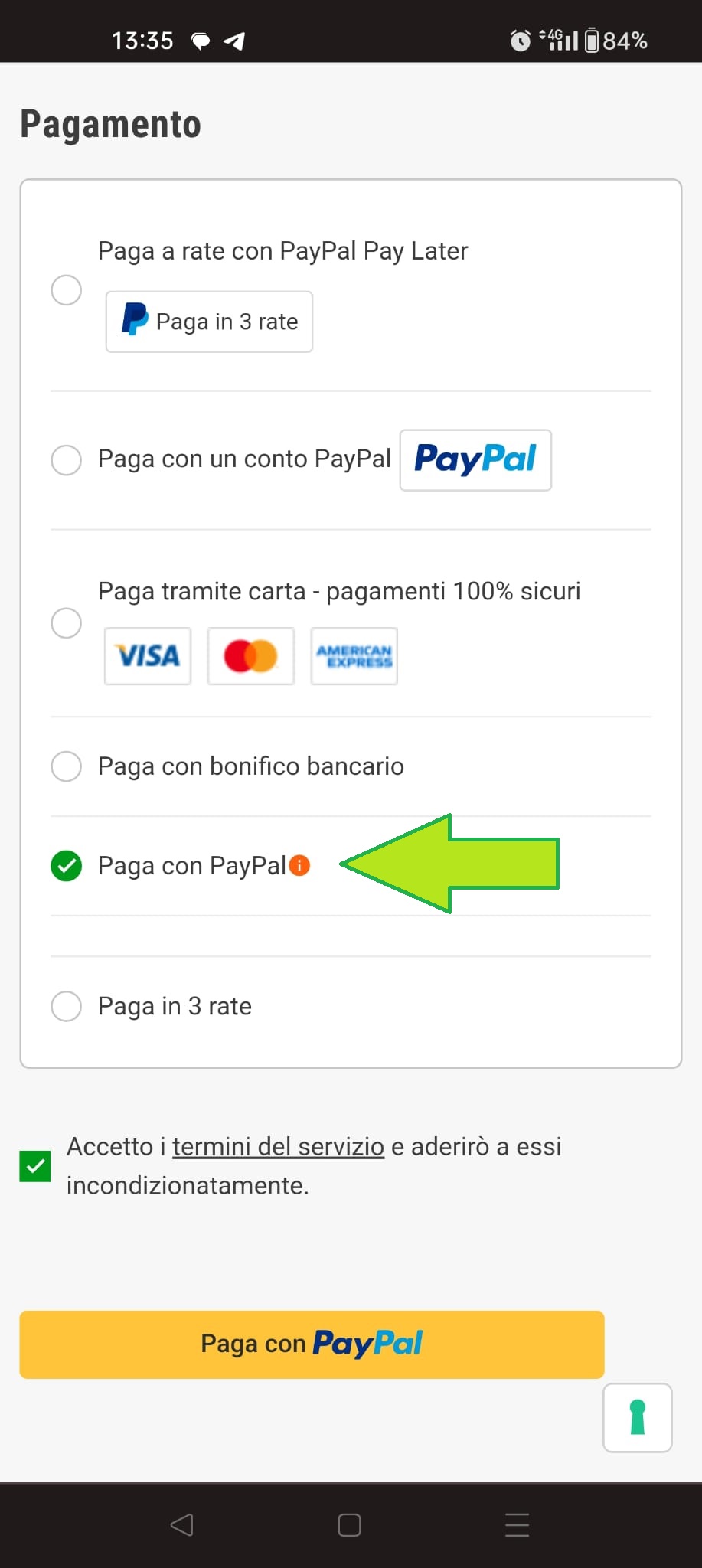The height and width of the screenshot is (1568, 702).
Task: Open the termini del servizio link
Action: [x=278, y=1147]
